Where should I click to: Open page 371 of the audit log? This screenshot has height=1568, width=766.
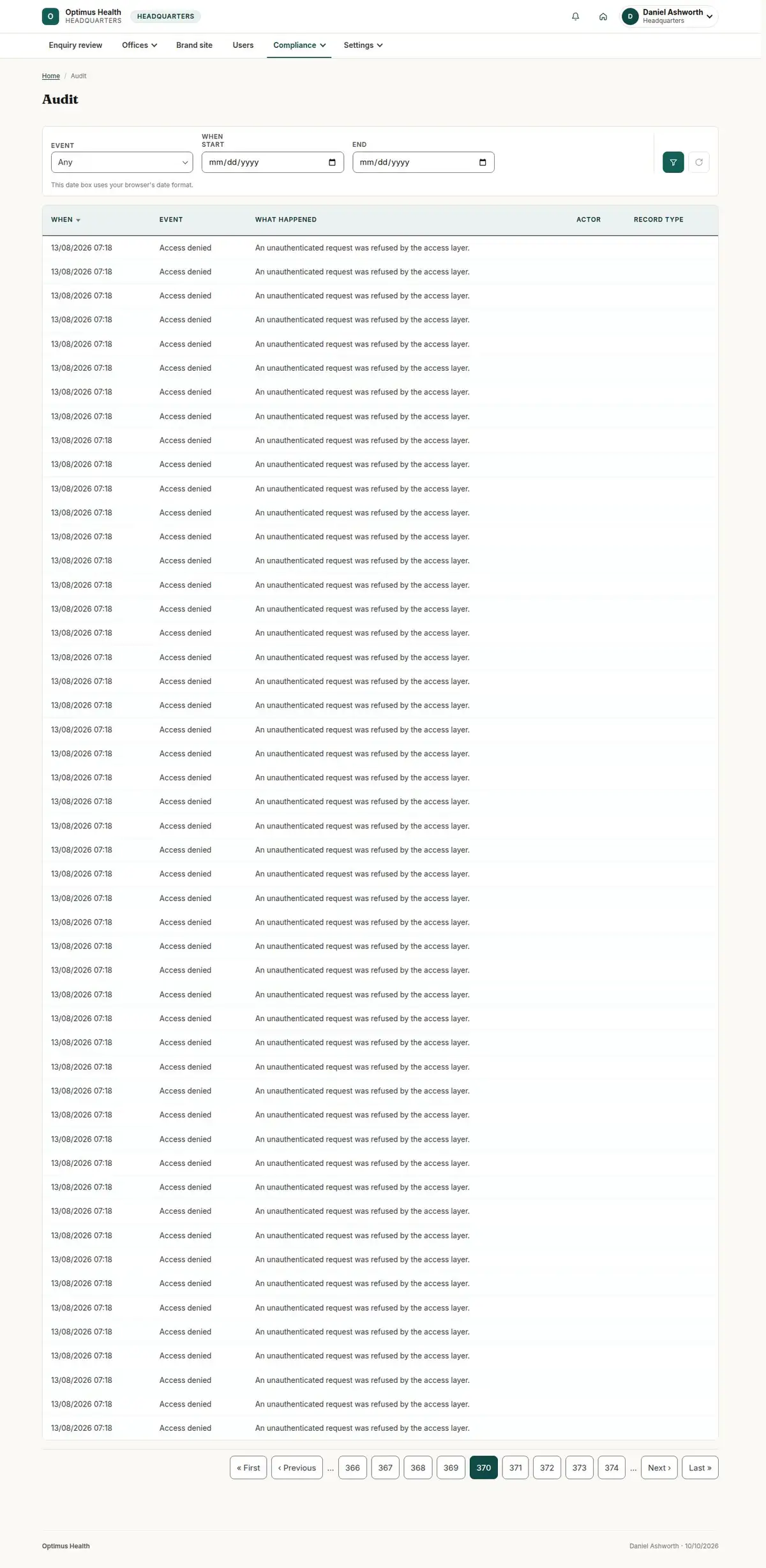coord(515,1467)
